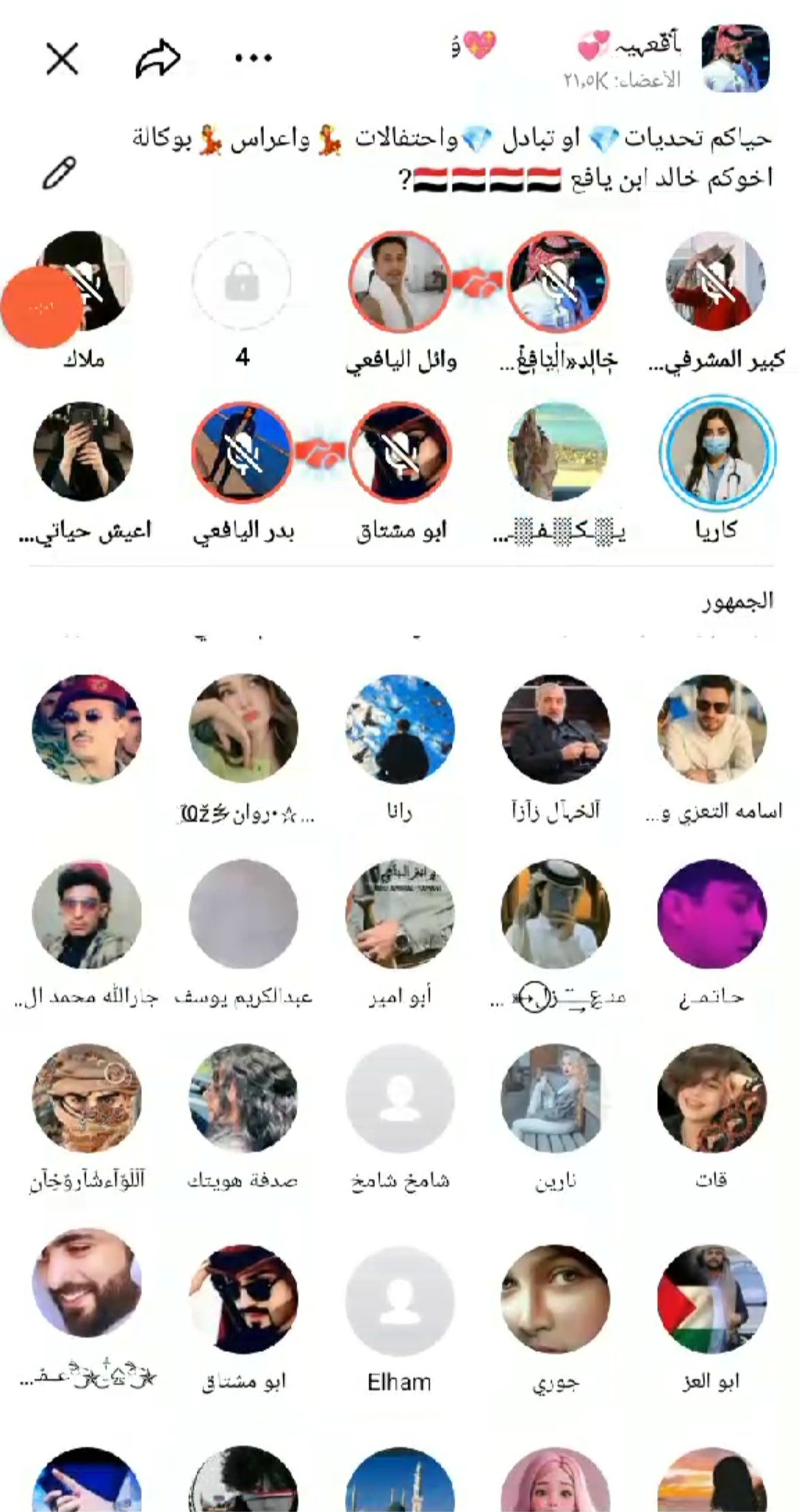Open audience member رانا's profile

click(400, 729)
